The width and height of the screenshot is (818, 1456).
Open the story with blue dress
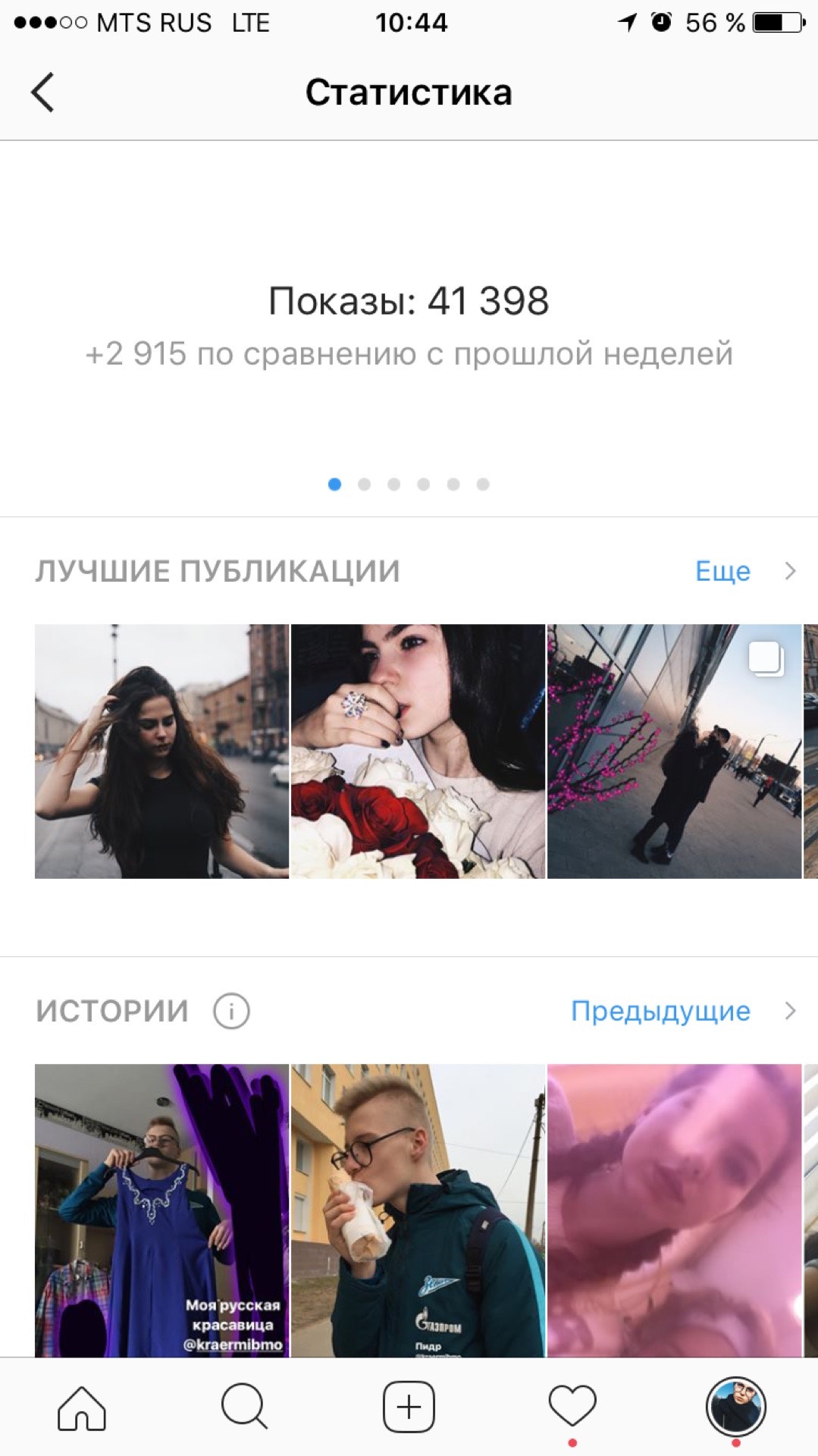click(x=161, y=1210)
